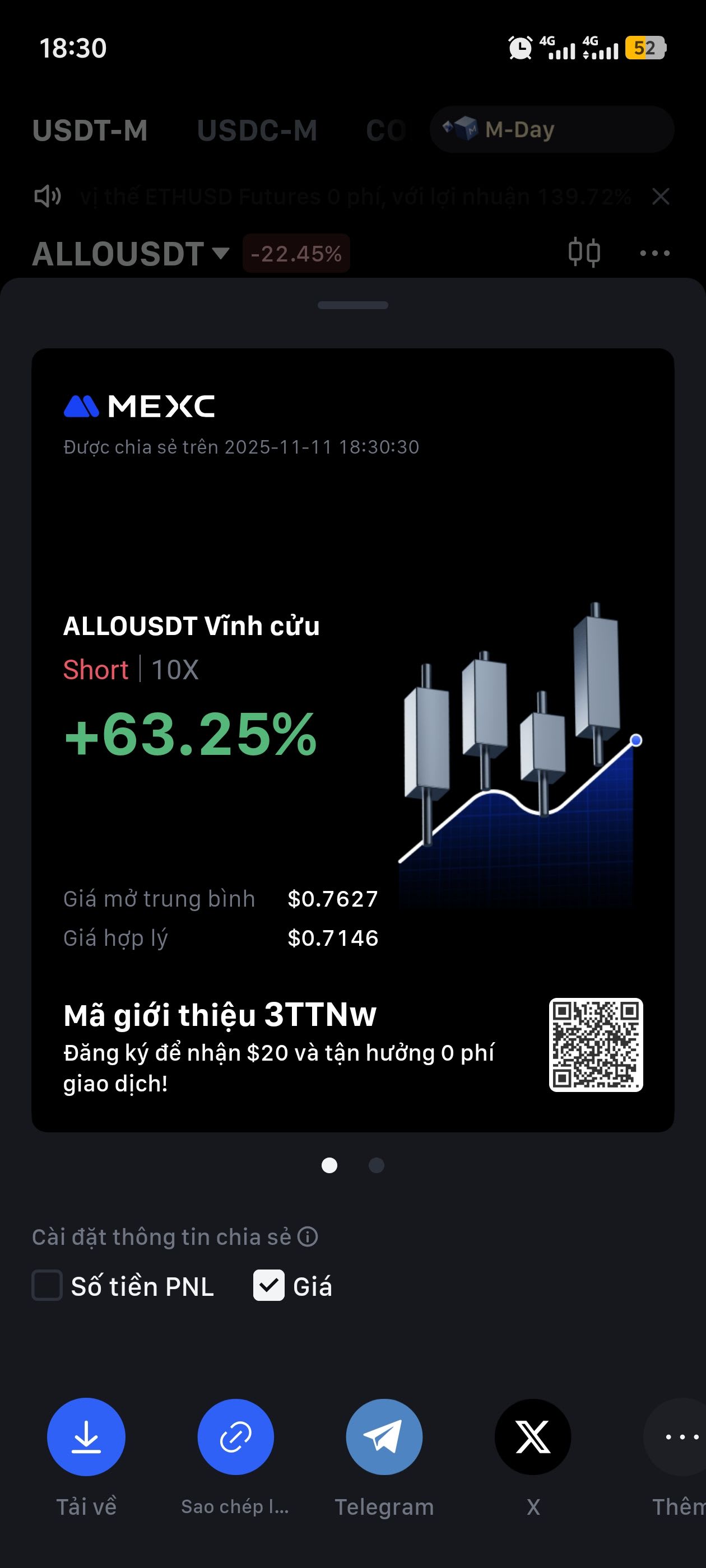Uncheck the Giá checkbox
Image resolution: width=706 pixels, height=1568 pixels.
(268, 1286)
